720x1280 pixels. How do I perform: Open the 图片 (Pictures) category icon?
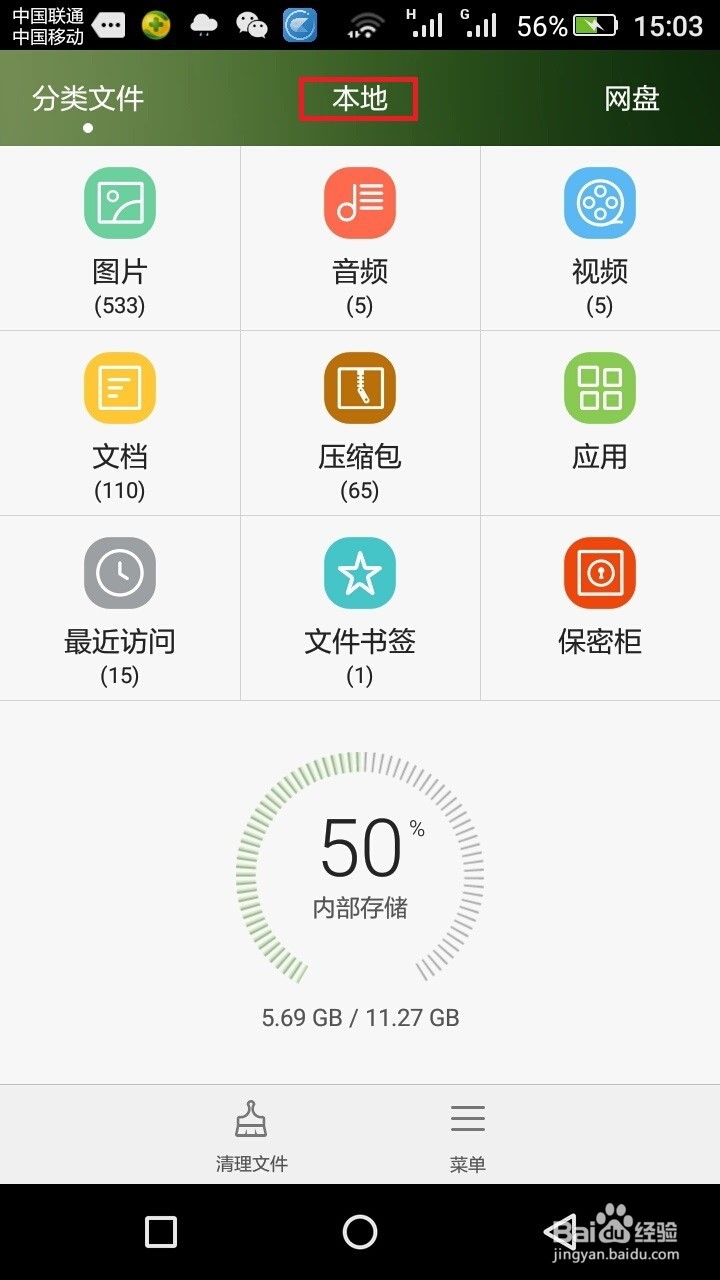click(120, 202)
